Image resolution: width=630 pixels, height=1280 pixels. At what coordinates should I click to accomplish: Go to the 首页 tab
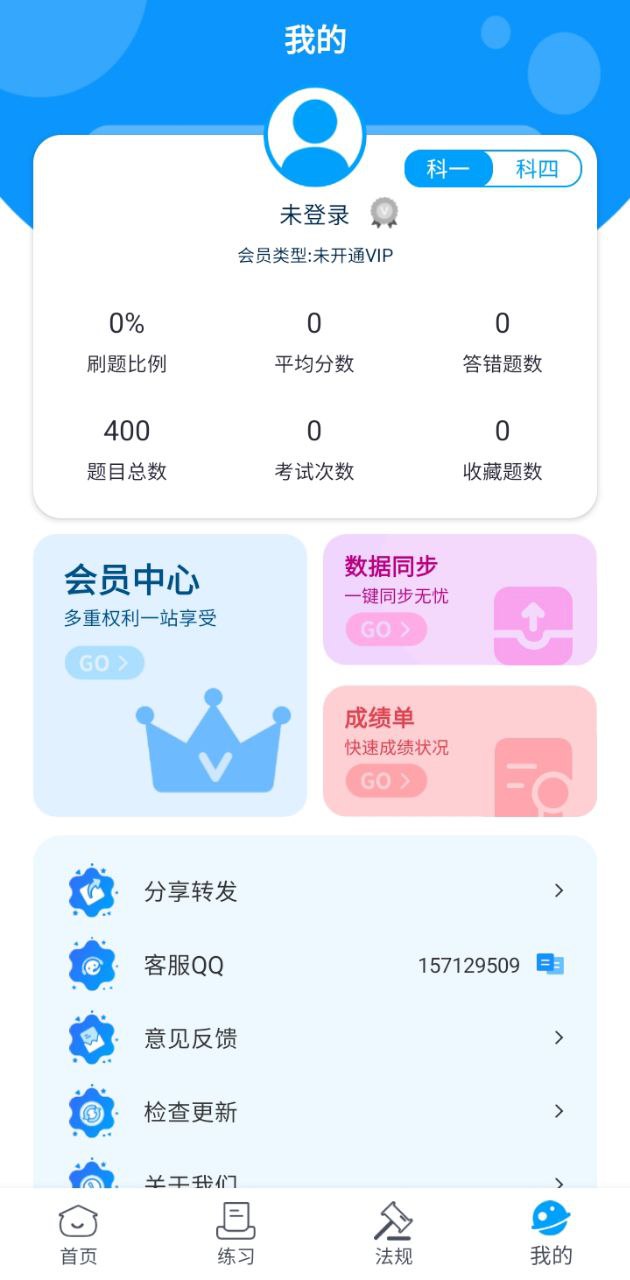point(79,1235)
